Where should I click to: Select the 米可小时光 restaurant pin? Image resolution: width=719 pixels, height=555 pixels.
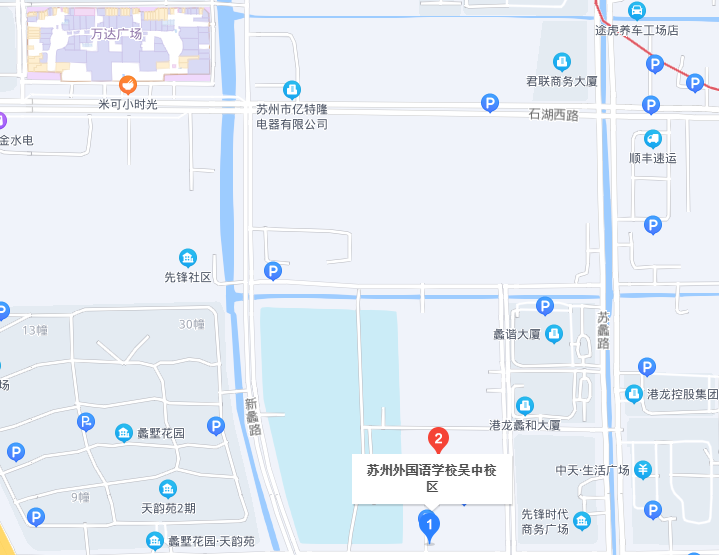[x=128, y=86]
